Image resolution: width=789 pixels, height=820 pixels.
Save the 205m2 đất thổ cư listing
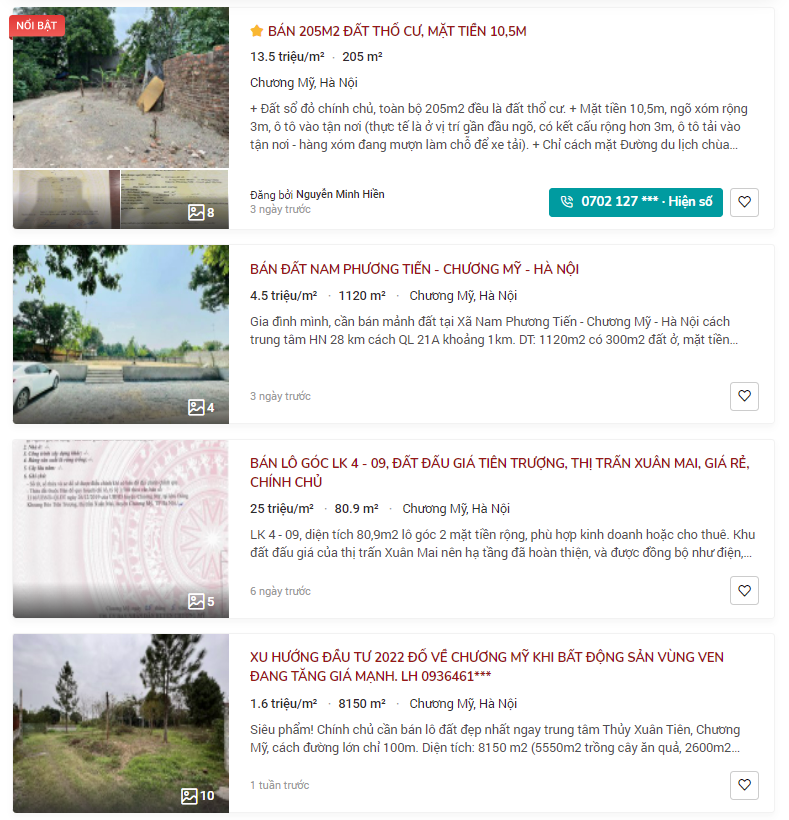pyautogui.click(x=744, y=202)
